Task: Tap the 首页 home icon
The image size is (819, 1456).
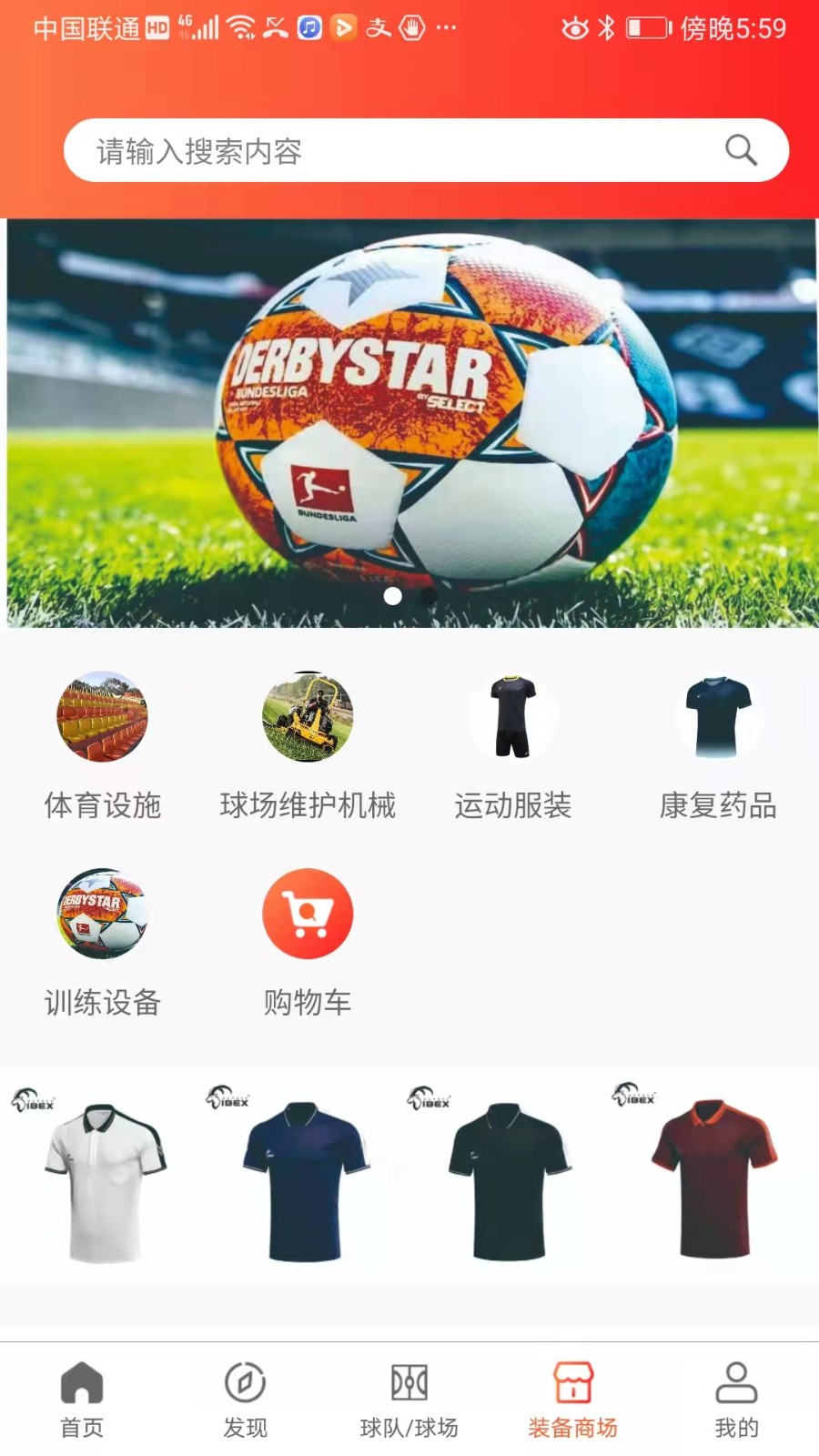Action: (x=82, y=1385)
